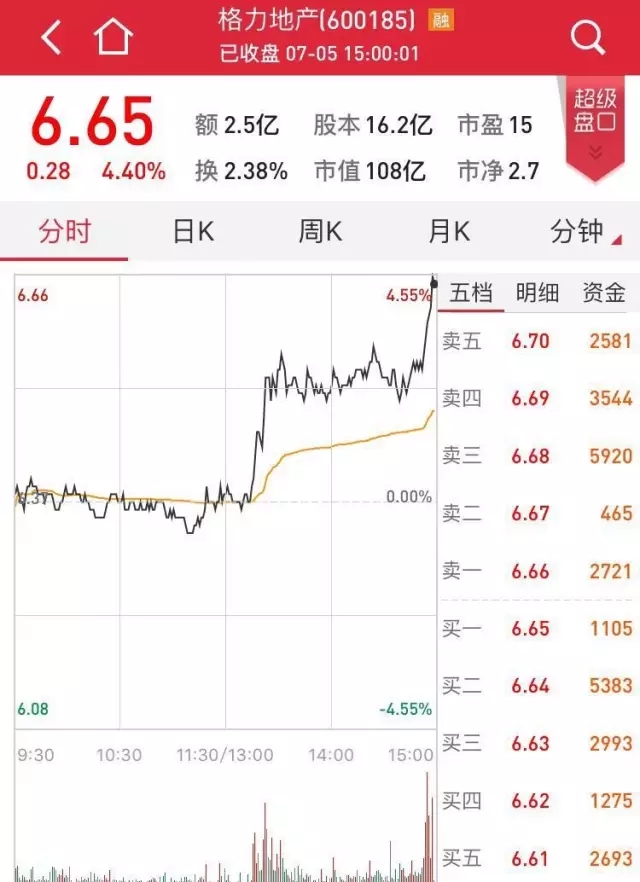640x882 pixels.
Task: Switch to the 分时 chart tab
Action: coord(64,232)
